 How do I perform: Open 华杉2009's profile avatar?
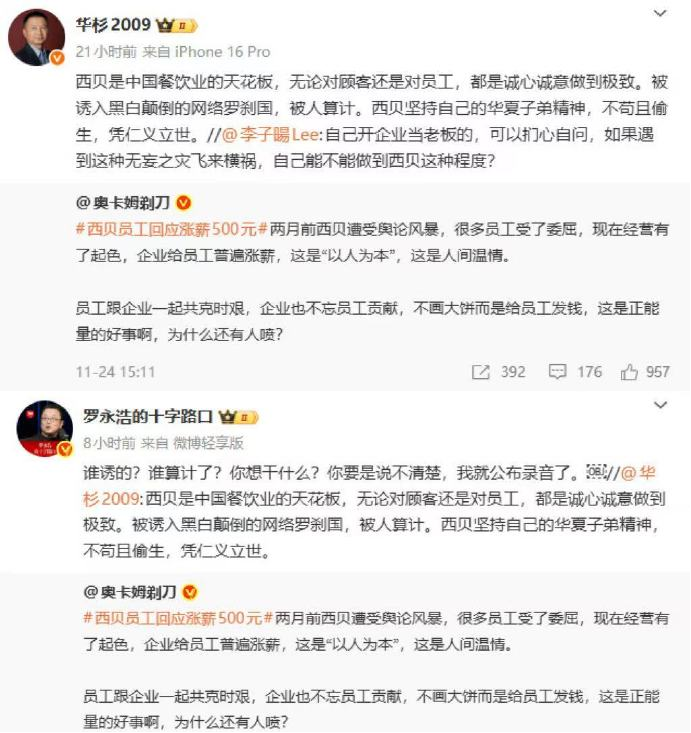point(37,39)
